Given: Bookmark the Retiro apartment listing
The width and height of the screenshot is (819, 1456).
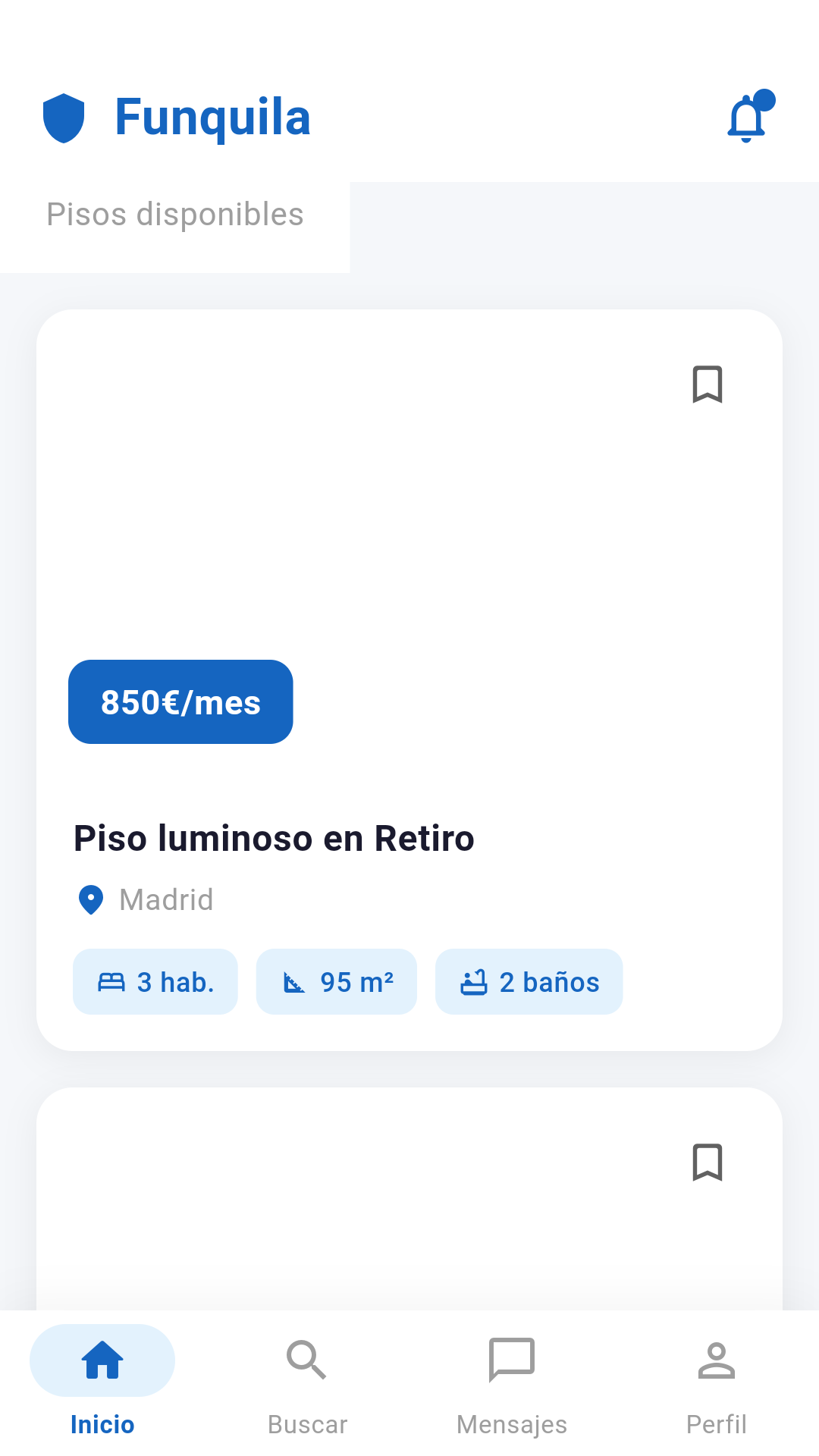Looking at the screenshot, I should pos(708,385).
